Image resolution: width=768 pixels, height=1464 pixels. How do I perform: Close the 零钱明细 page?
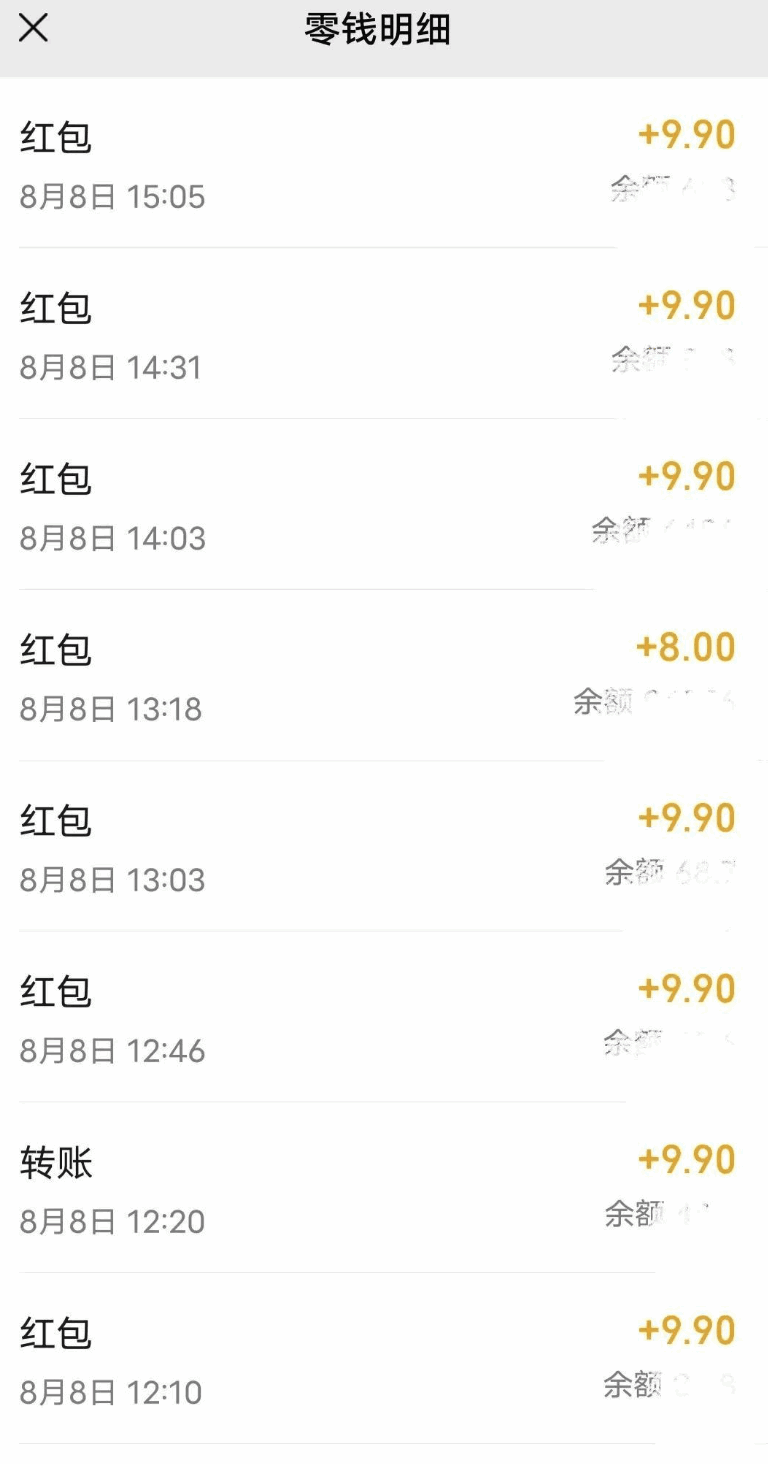(x=33, y=29)
